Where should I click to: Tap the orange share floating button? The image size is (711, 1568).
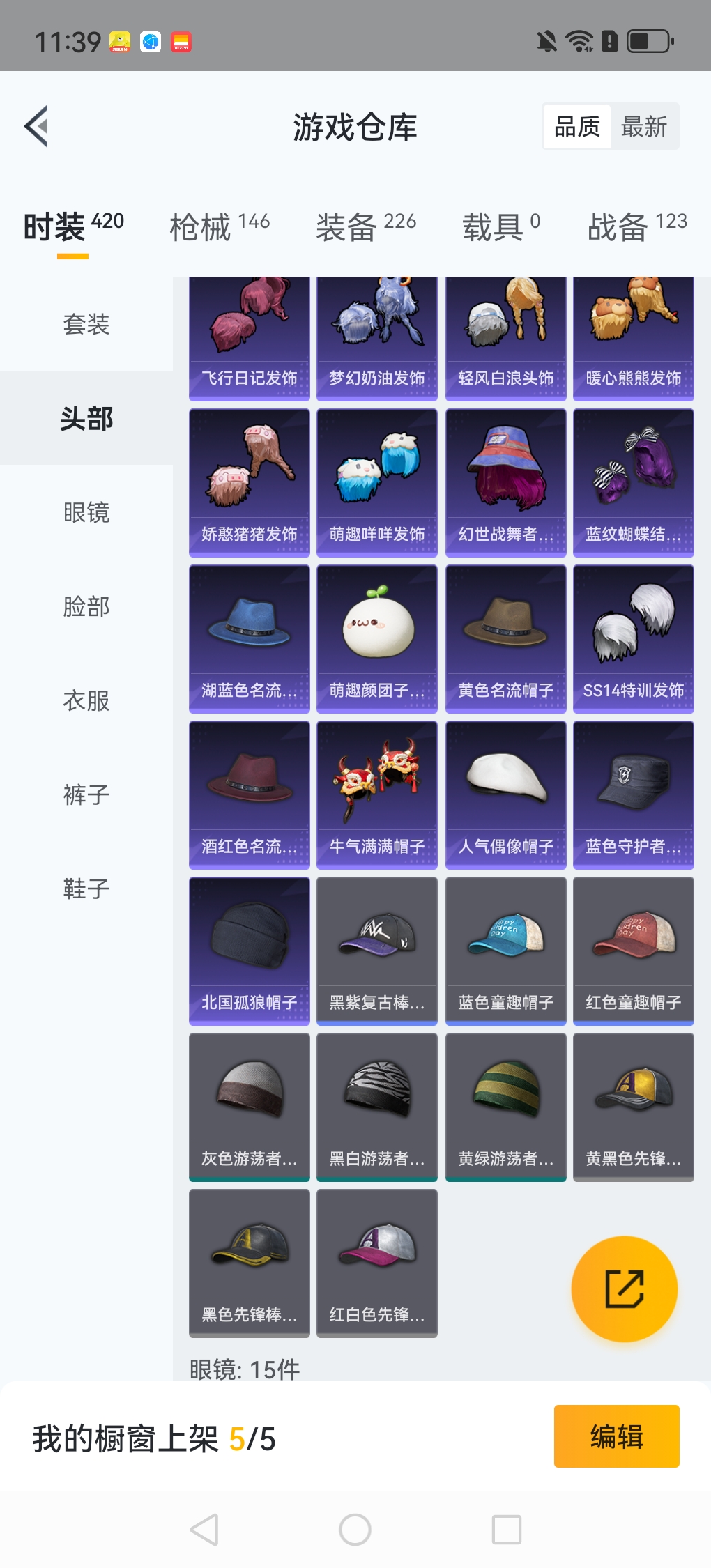[624, 1289]
